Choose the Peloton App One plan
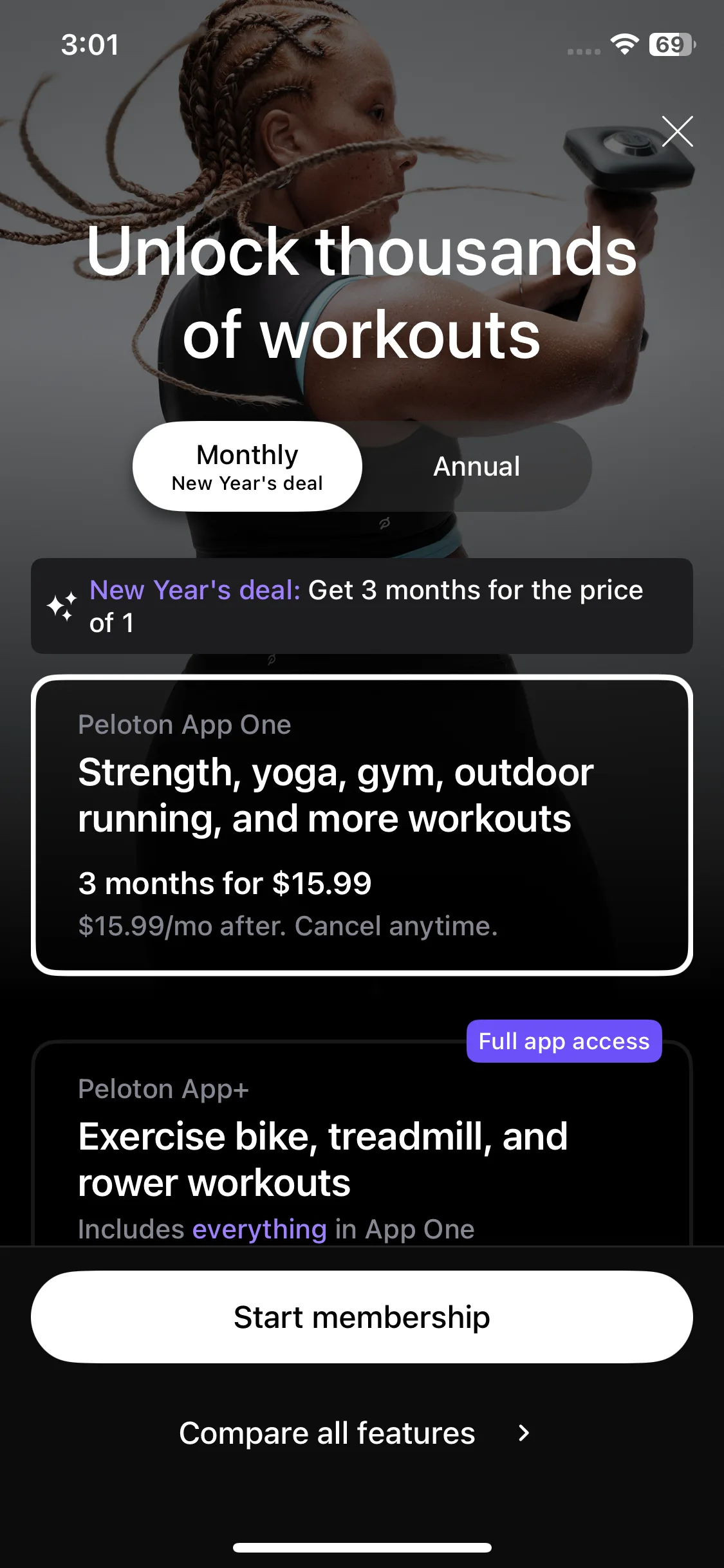Screen dimensions: 724x1568 click(x=362, y=825)
